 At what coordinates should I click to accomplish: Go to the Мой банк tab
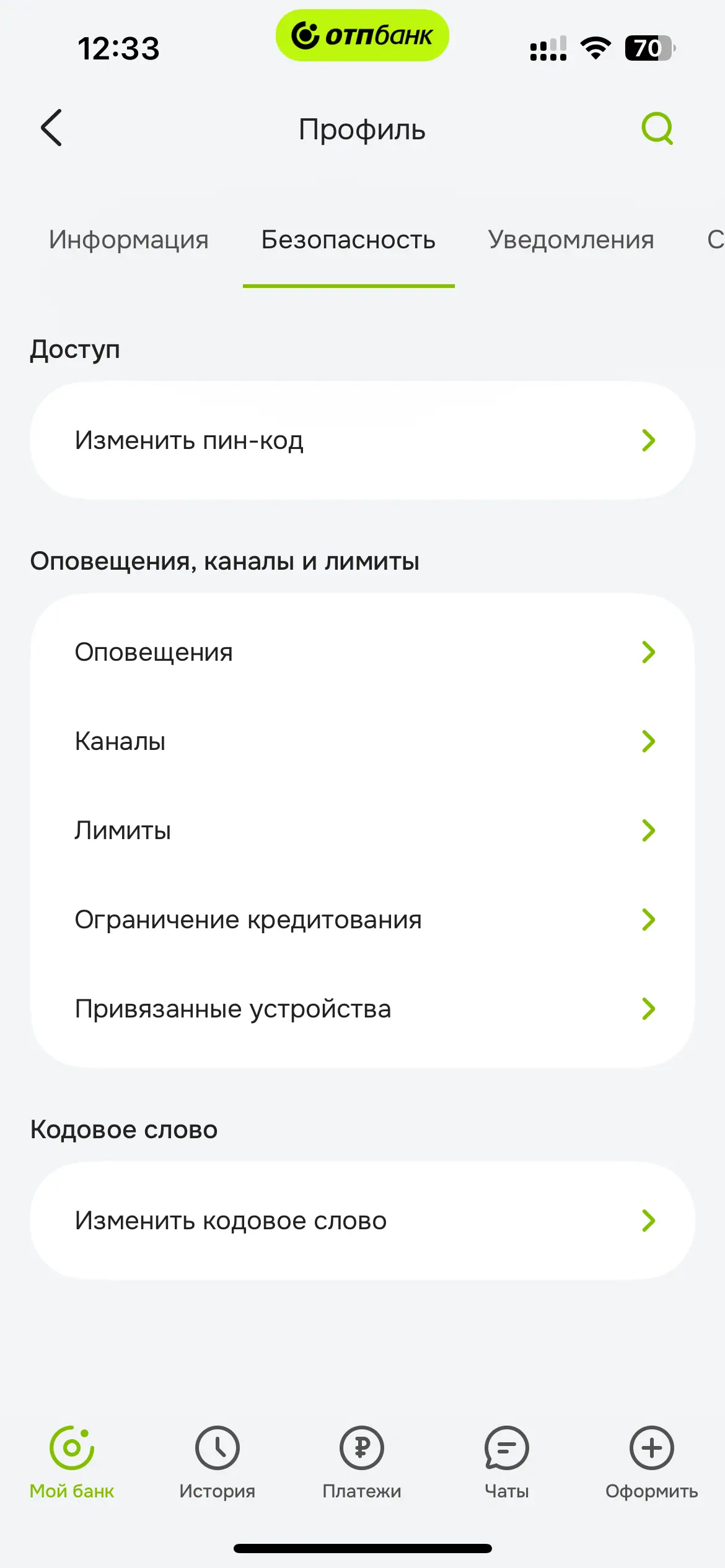tap(72, 1461)
